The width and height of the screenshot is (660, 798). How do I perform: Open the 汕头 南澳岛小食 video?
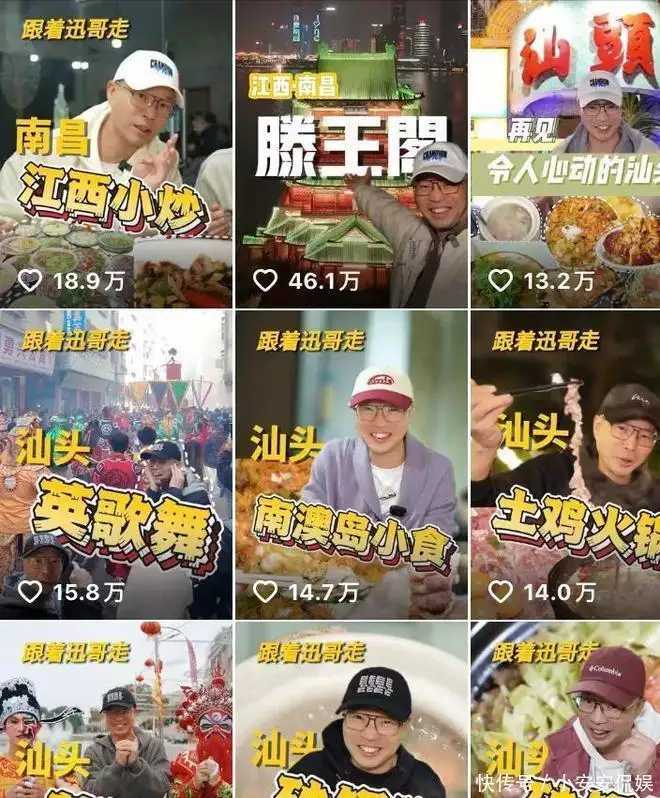coord(351,465)
